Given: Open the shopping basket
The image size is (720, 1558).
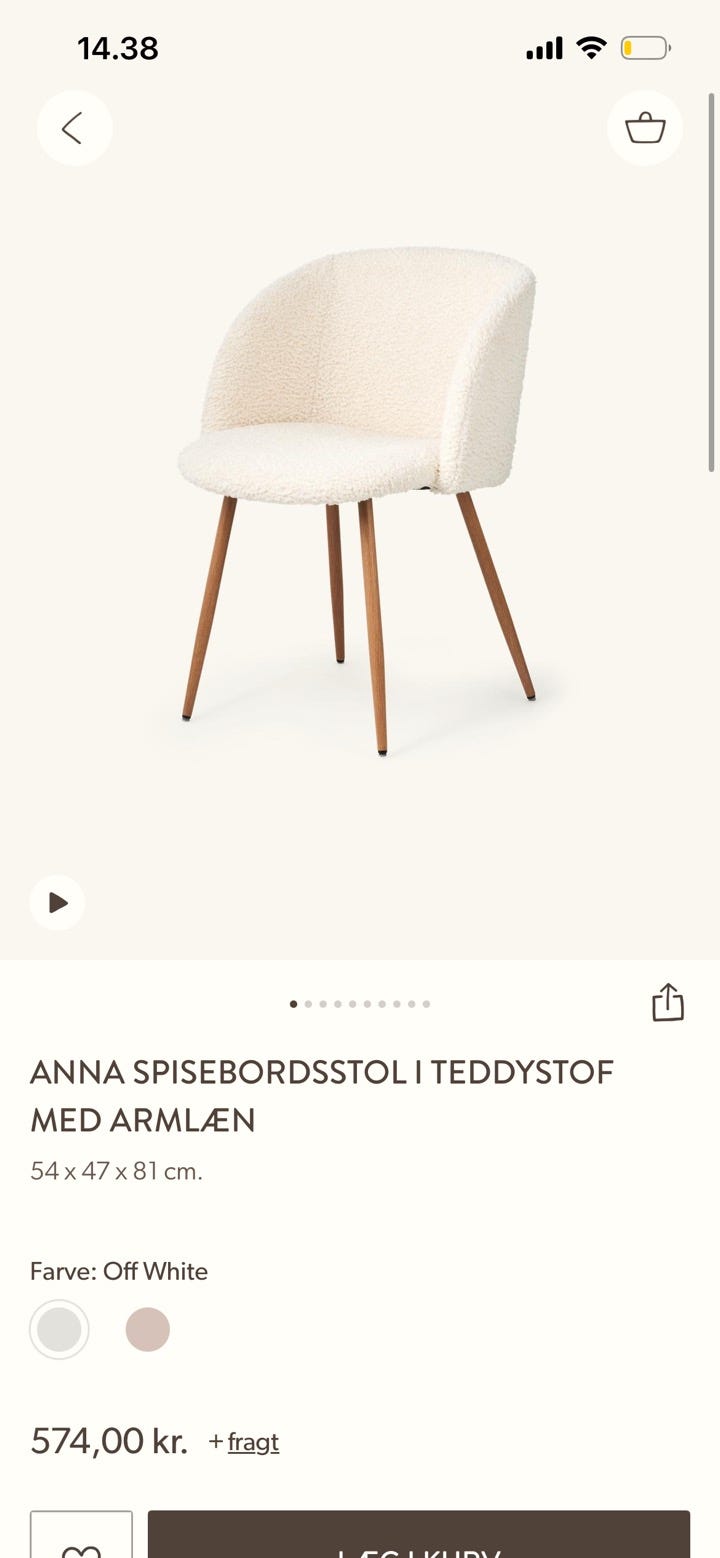Looking at the screenshot, I should point(645,128).
